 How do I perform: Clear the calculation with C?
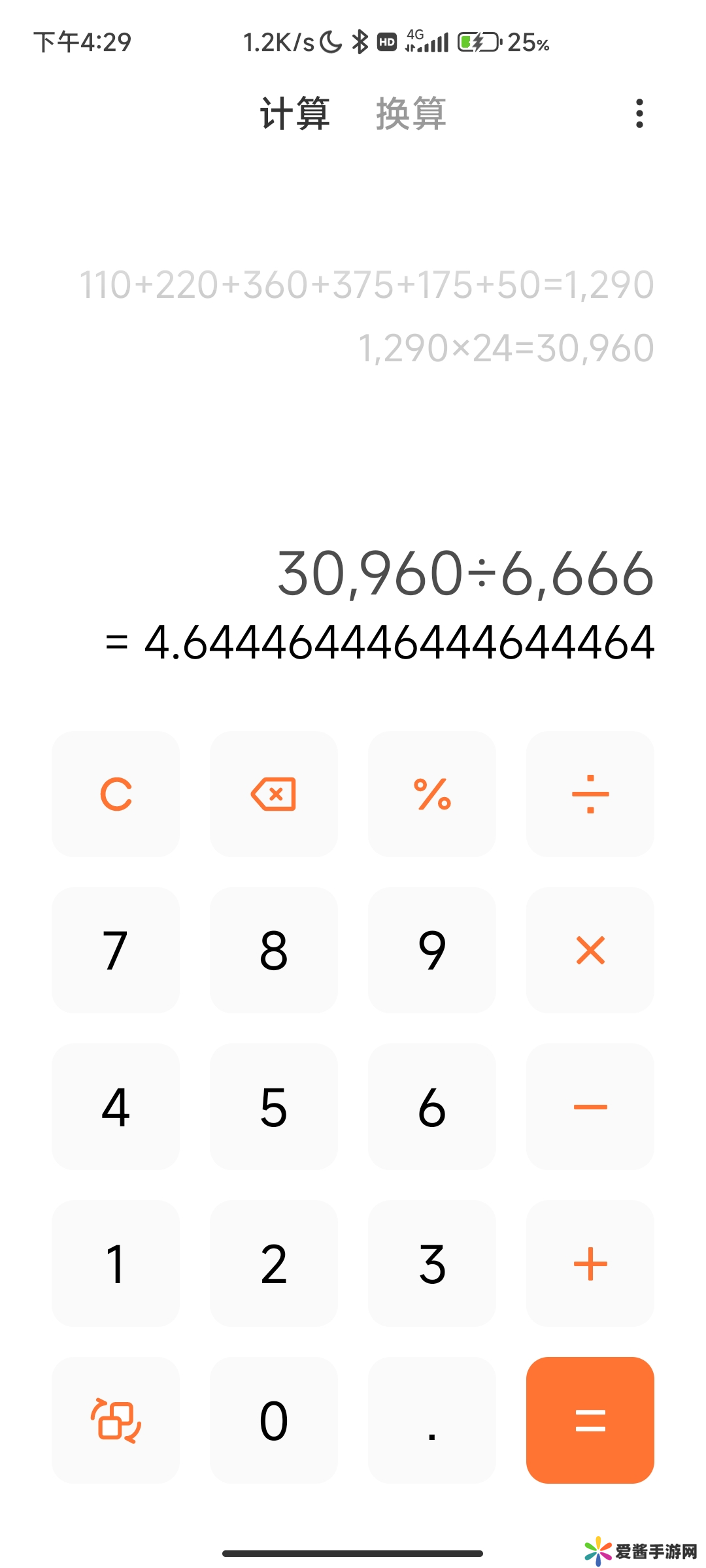click(116, 794)
